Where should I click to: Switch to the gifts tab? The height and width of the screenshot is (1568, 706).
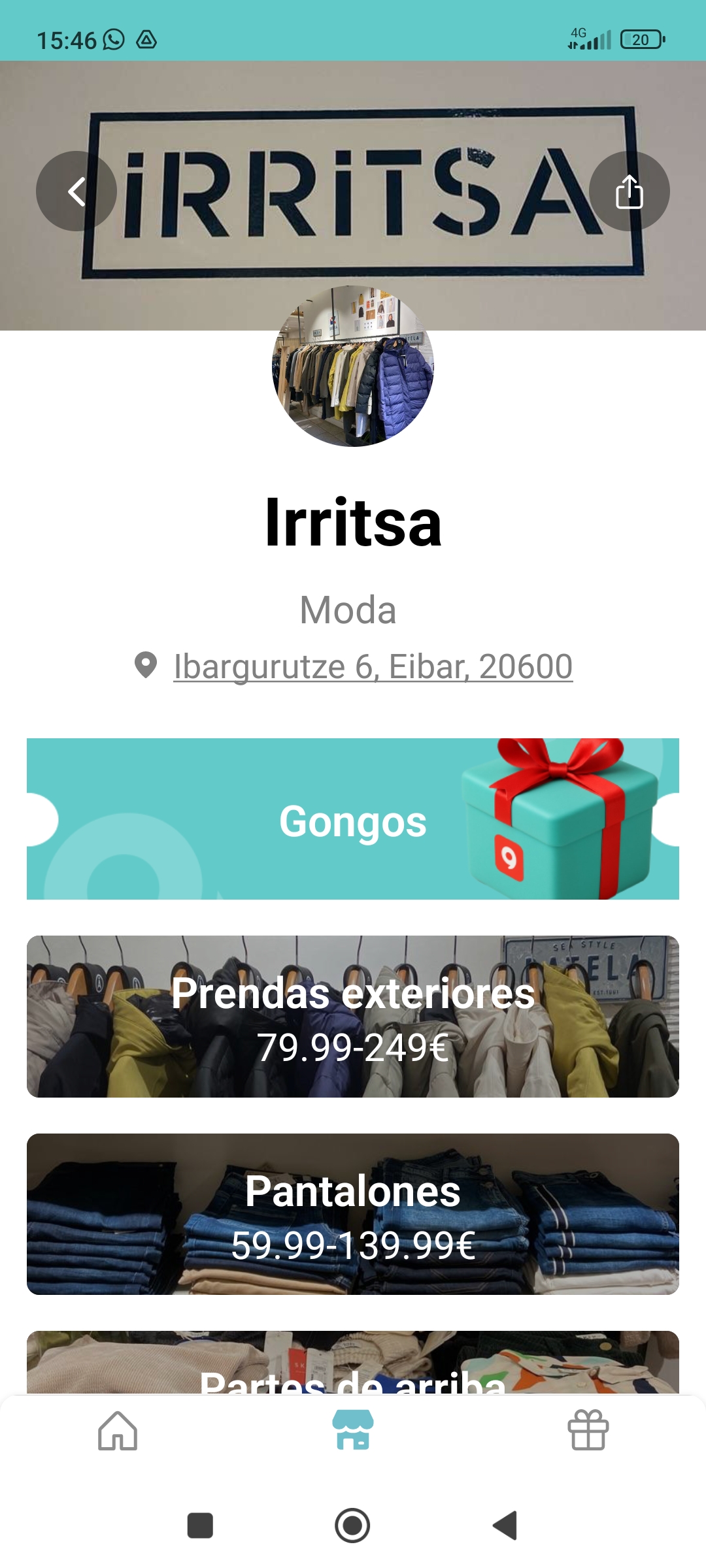coord(588,1430)
